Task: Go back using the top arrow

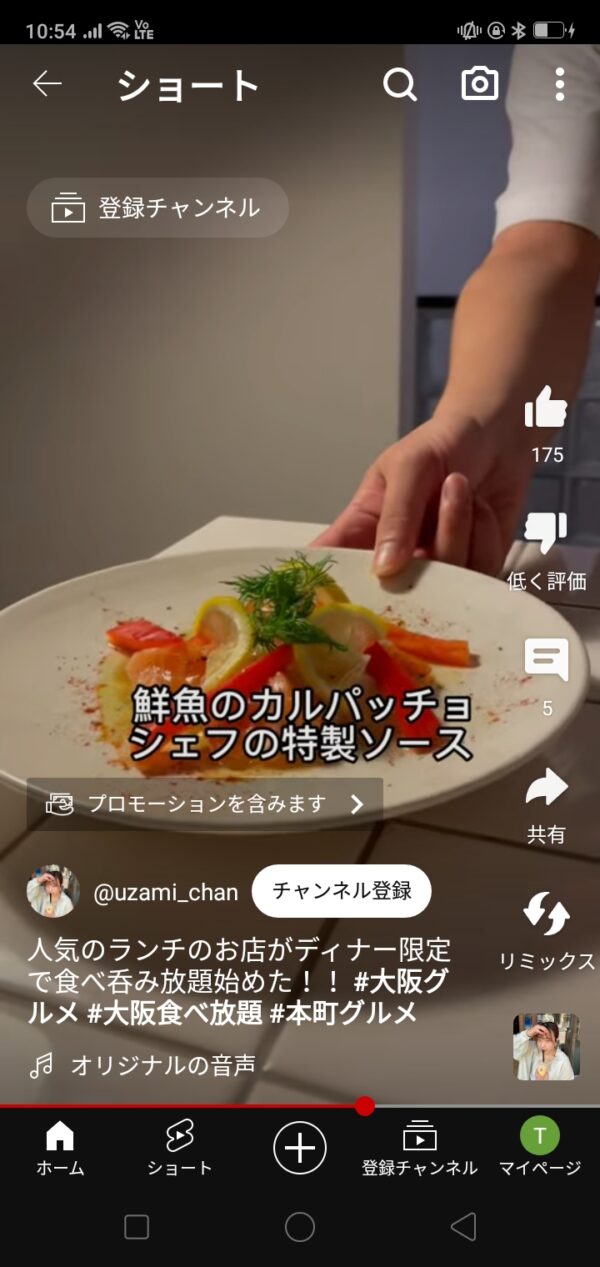Action: pyautogui.click(x=47, y=85)
